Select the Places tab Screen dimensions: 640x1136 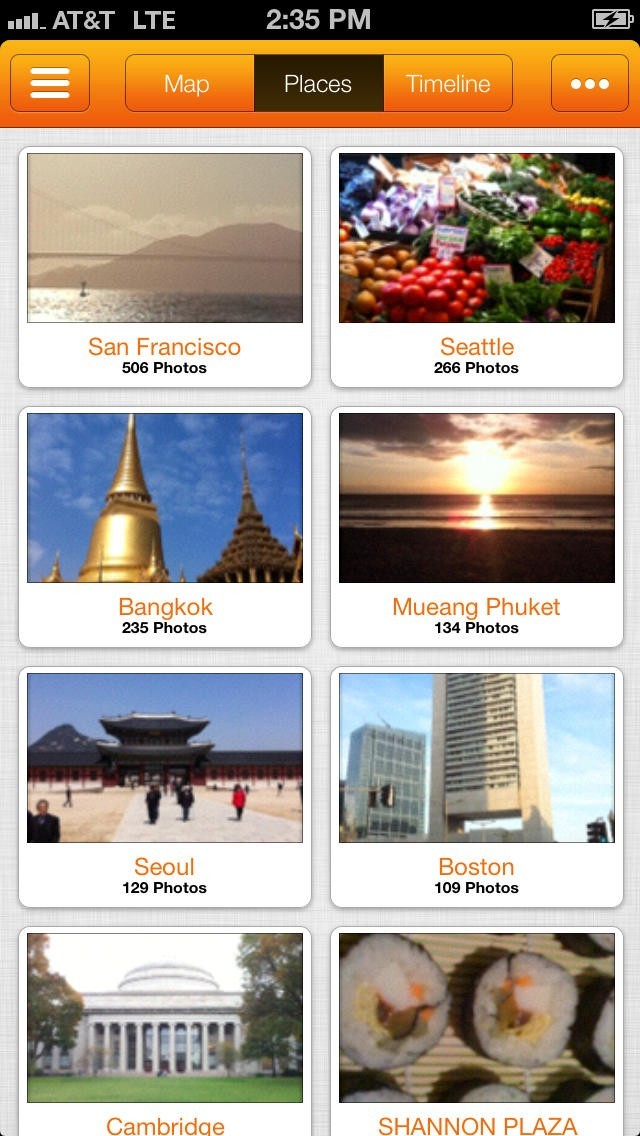(318, 83)
